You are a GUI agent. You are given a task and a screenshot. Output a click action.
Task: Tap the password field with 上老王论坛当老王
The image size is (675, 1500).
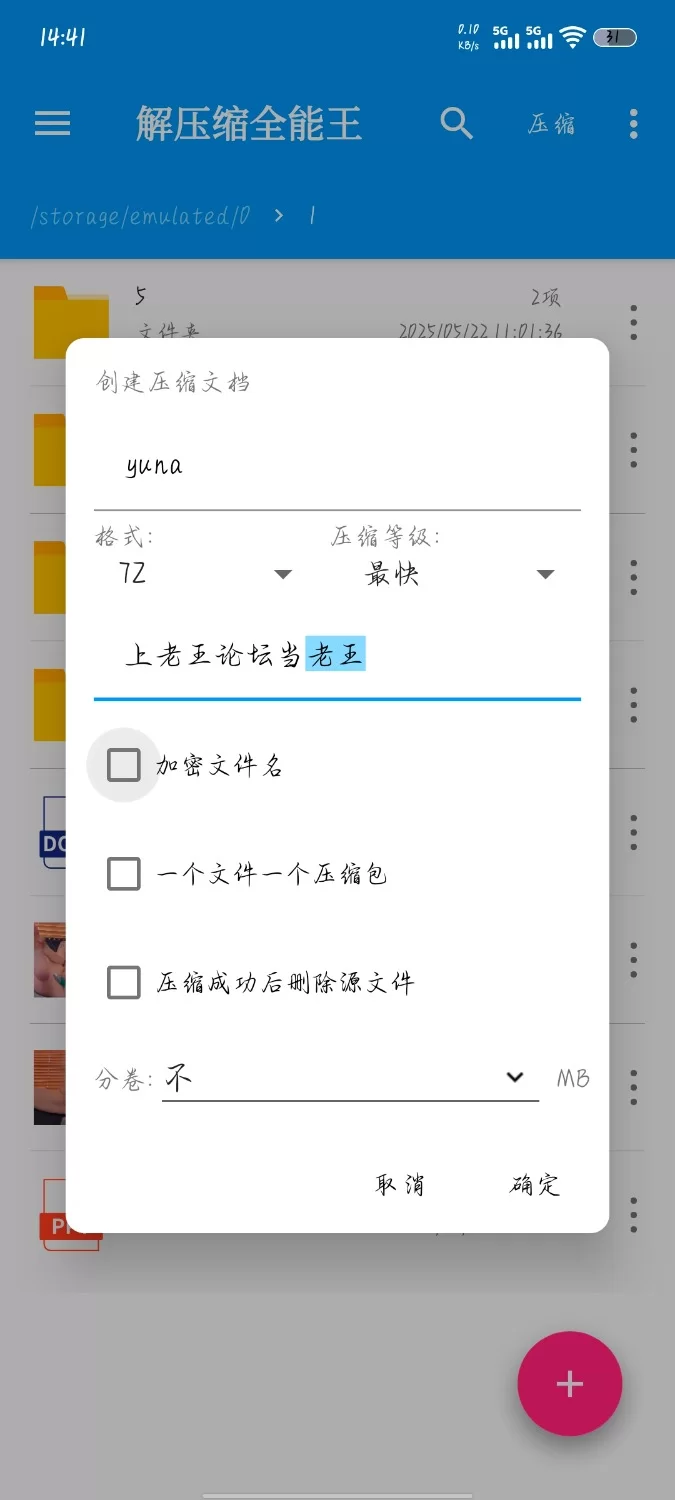click(x=337, y=657)
